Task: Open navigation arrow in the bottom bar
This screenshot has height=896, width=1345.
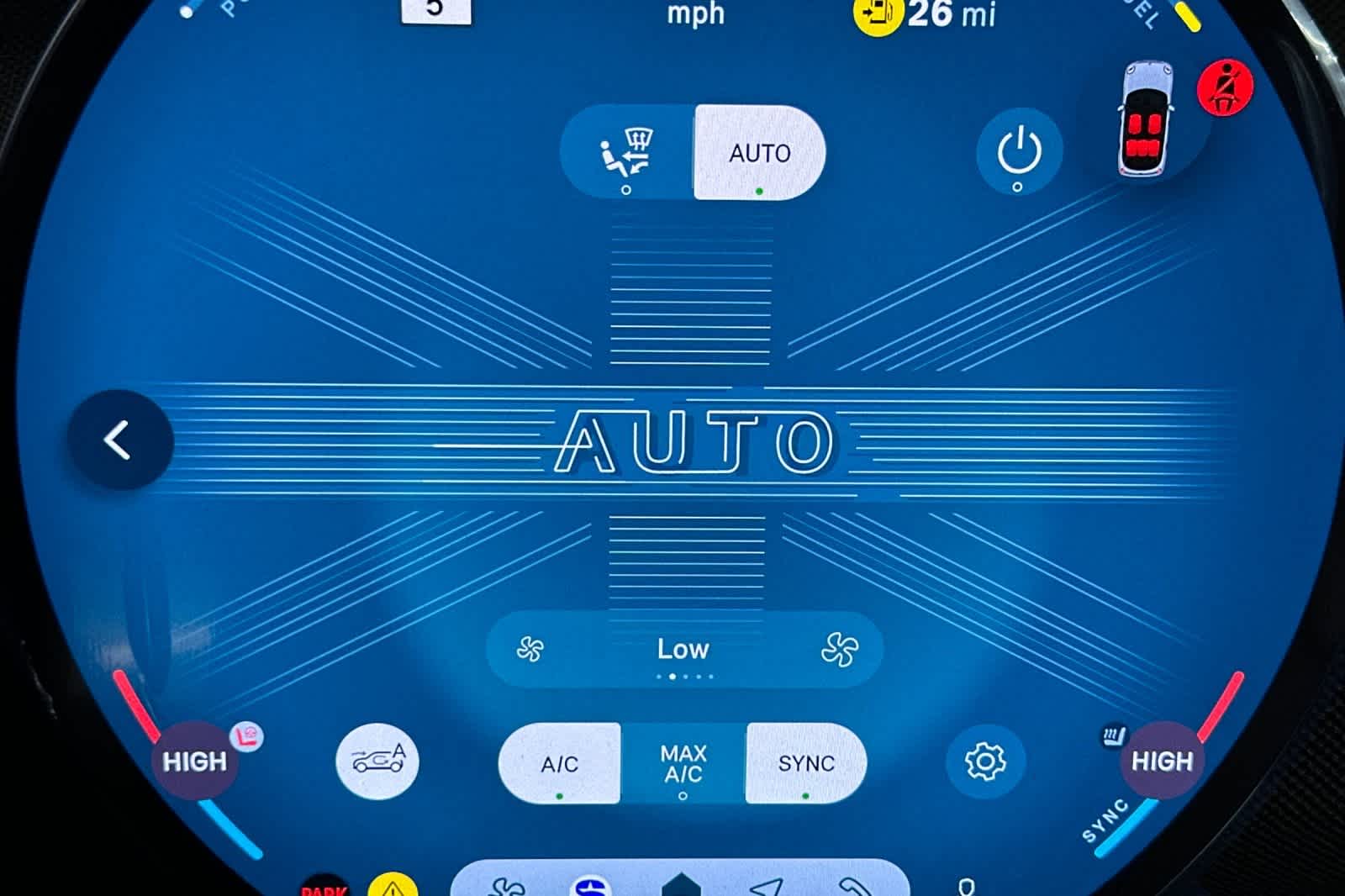Action: [x=767, y=887]
